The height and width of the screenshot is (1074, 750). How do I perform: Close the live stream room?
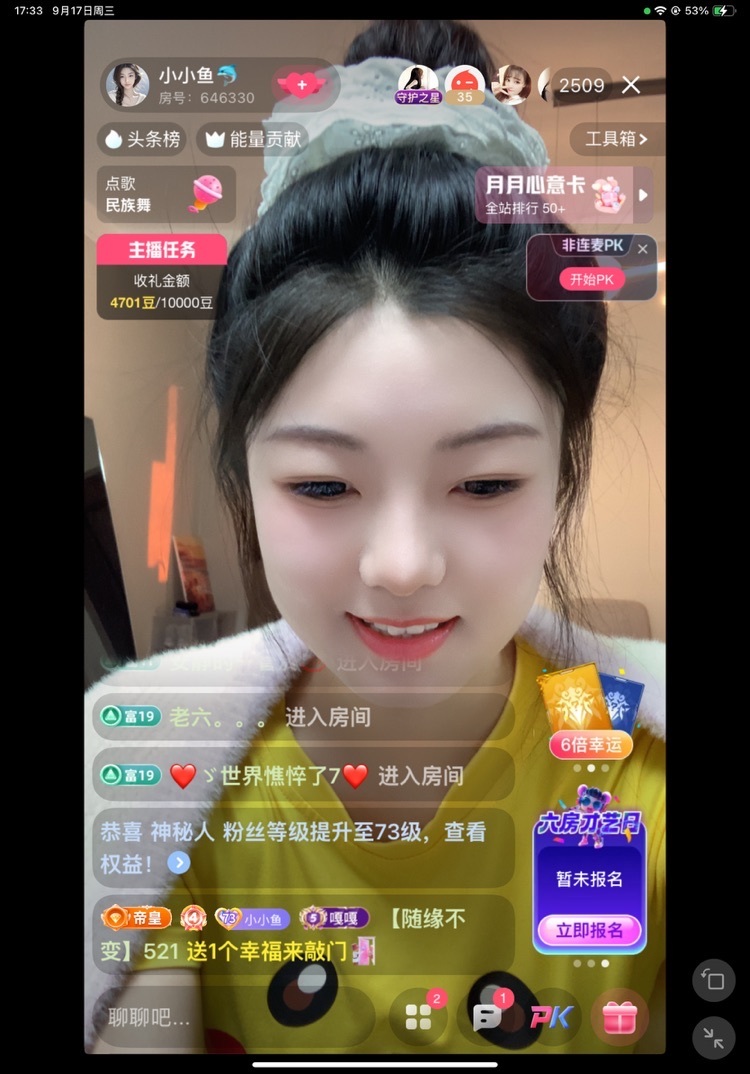631,85
